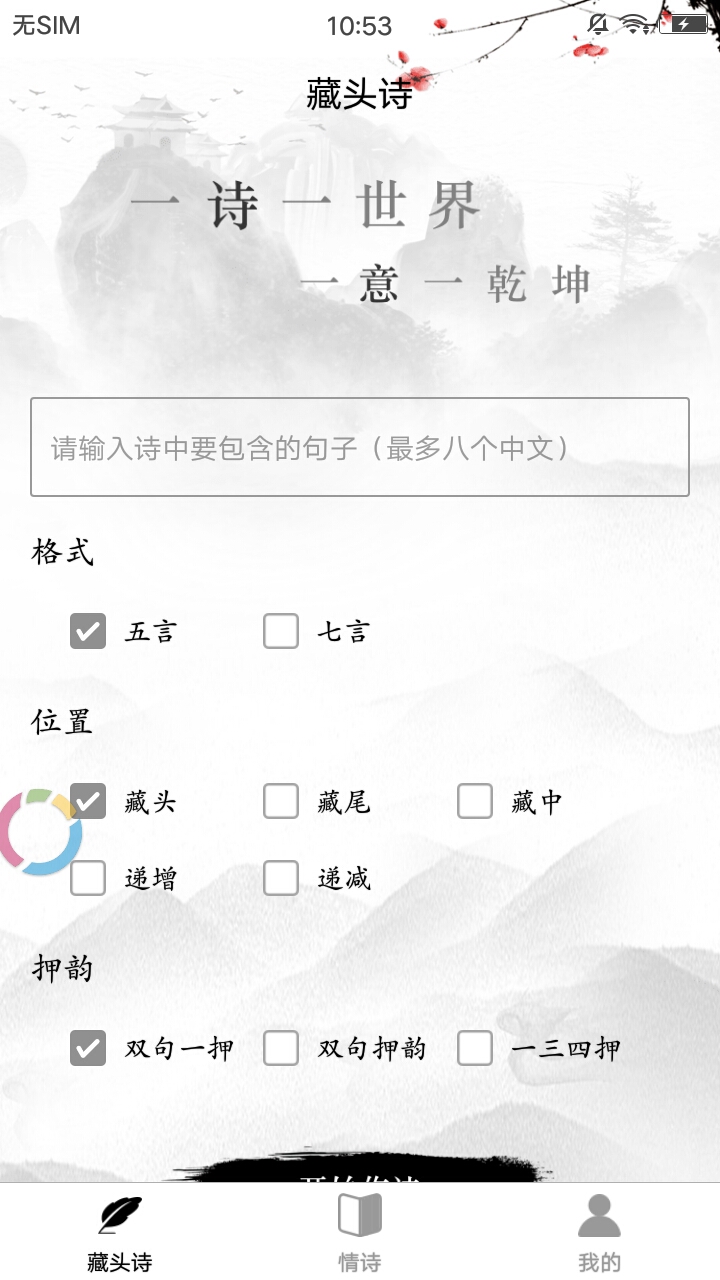Uncheck the 五言 format checkbox
This screenshot has height=1280, width=720.
point(88,631)
